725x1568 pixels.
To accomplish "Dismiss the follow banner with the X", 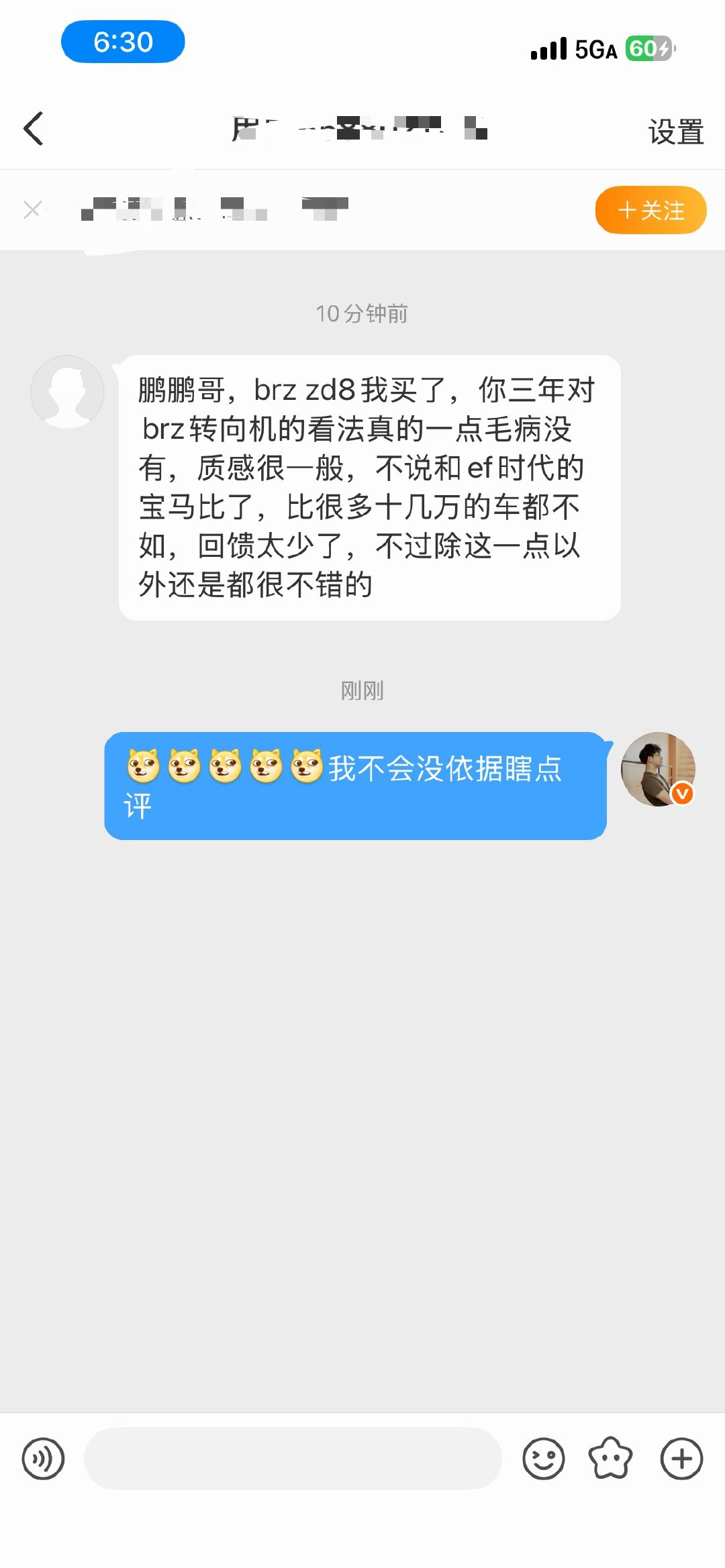I will point(33,210).
